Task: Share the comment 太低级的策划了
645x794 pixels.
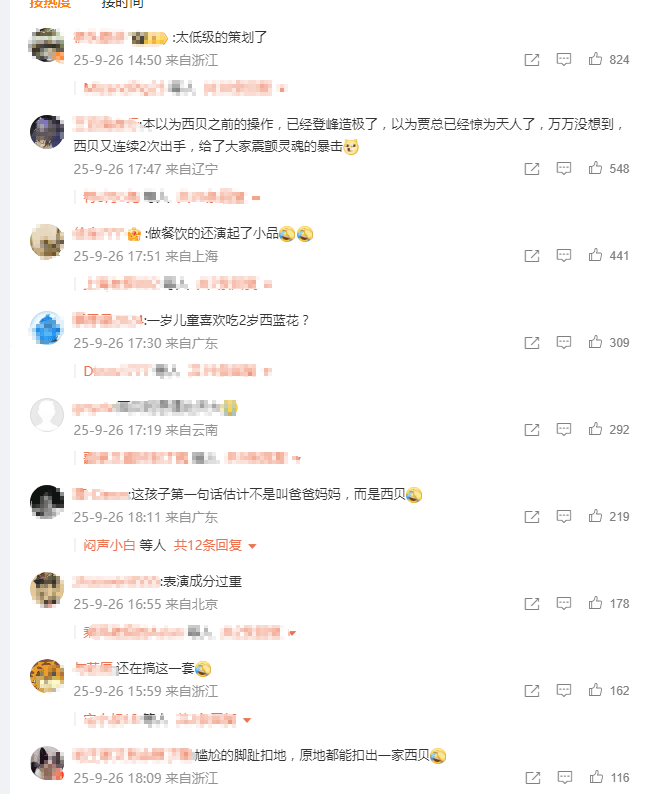Action: coord(532,60)
